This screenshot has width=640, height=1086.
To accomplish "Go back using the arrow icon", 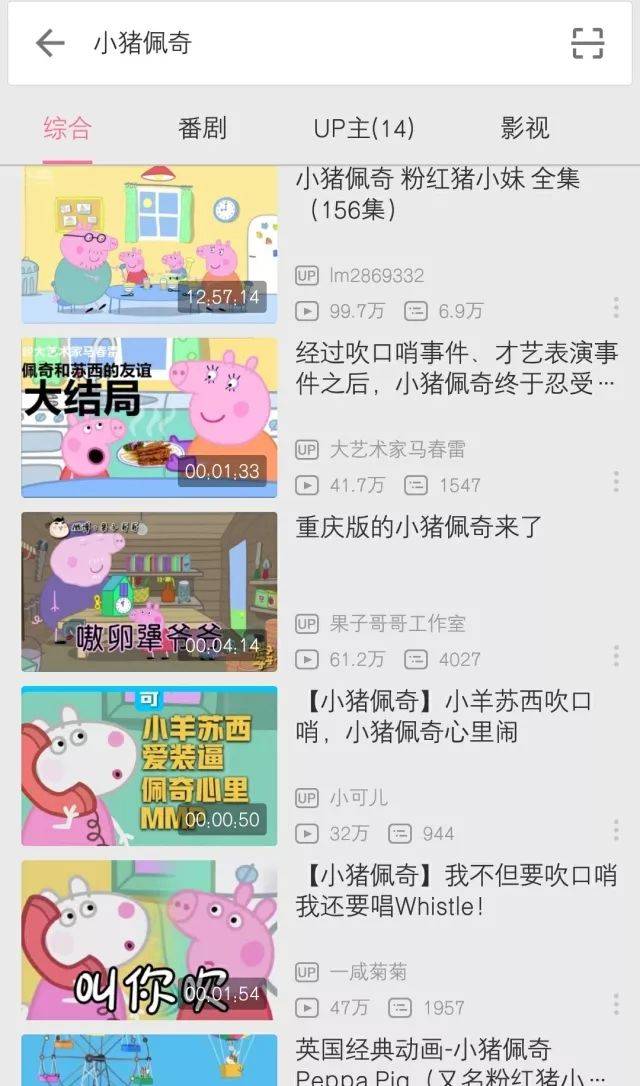I will coord(49,43).
